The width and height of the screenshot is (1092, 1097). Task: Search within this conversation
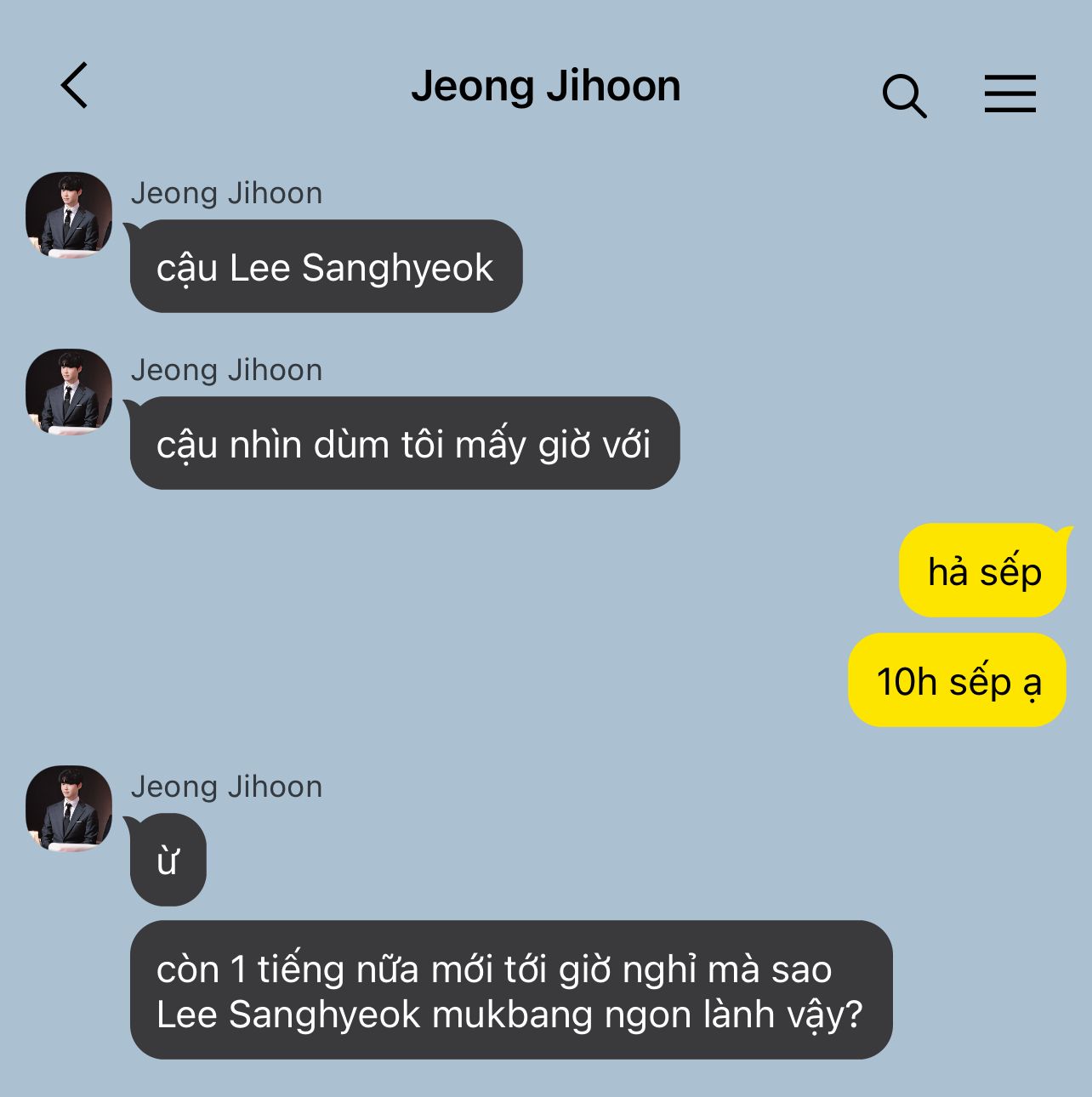pos(904,94)
